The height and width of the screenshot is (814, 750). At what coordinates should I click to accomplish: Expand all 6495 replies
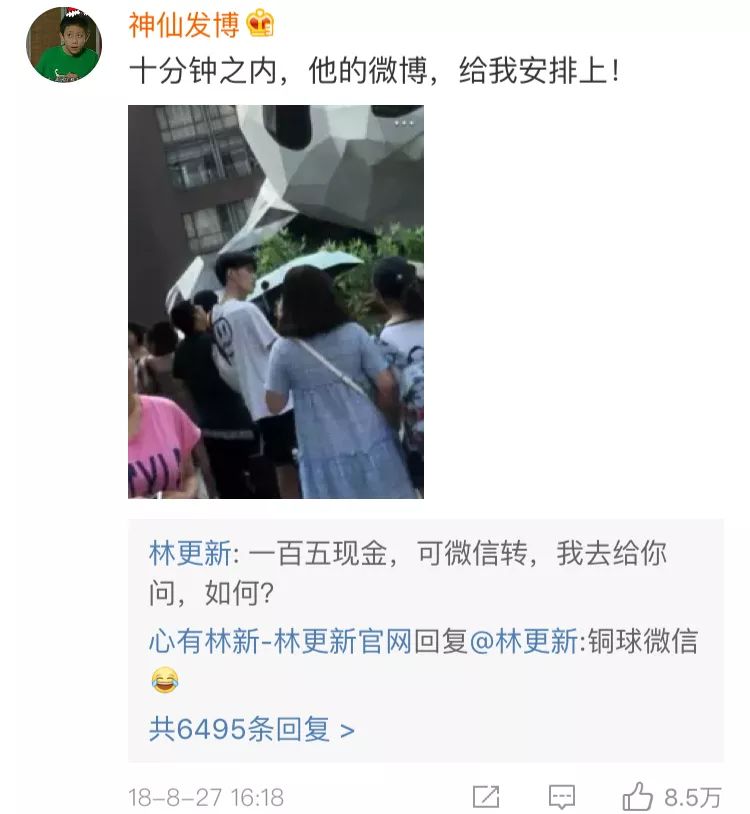[x=251, y=729]
